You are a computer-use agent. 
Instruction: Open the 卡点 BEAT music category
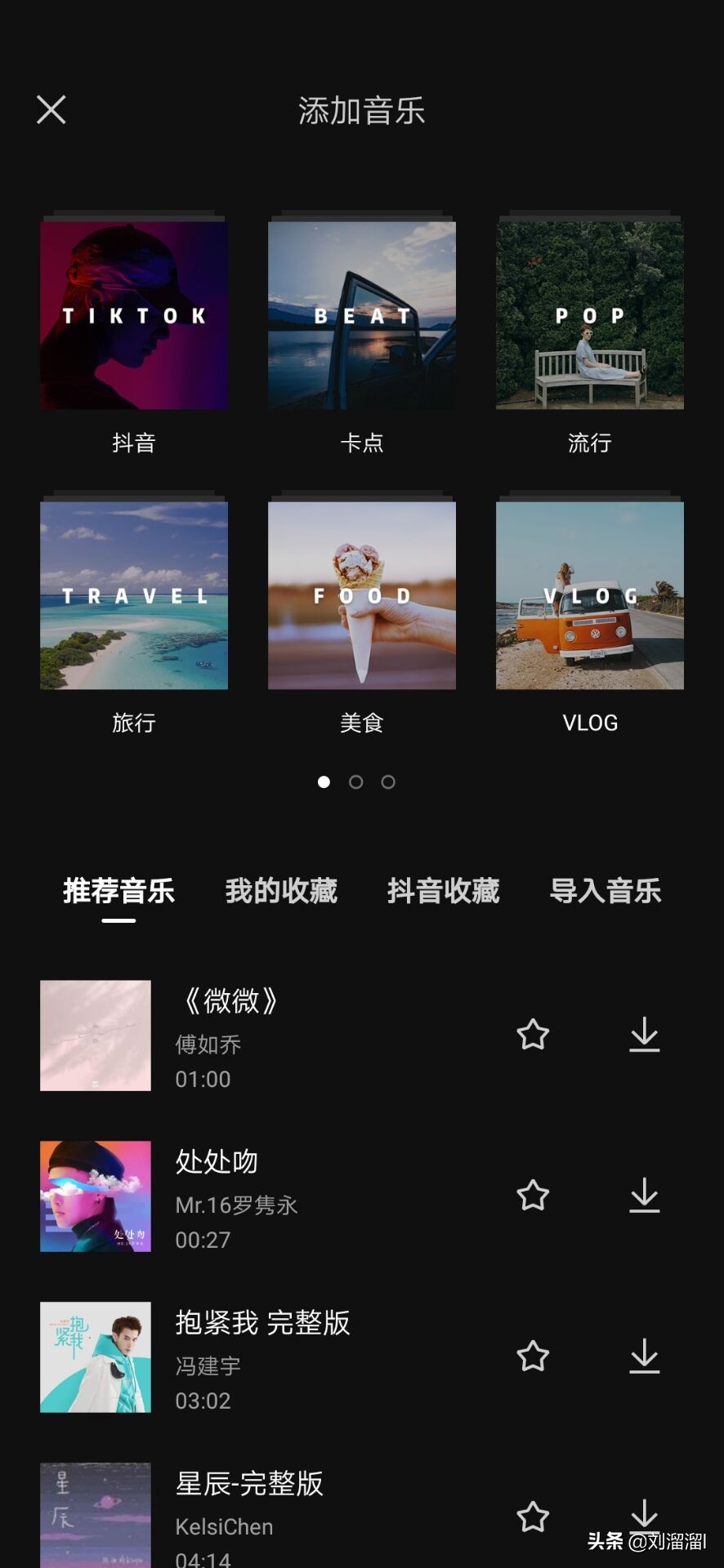(x=362, y=316)
